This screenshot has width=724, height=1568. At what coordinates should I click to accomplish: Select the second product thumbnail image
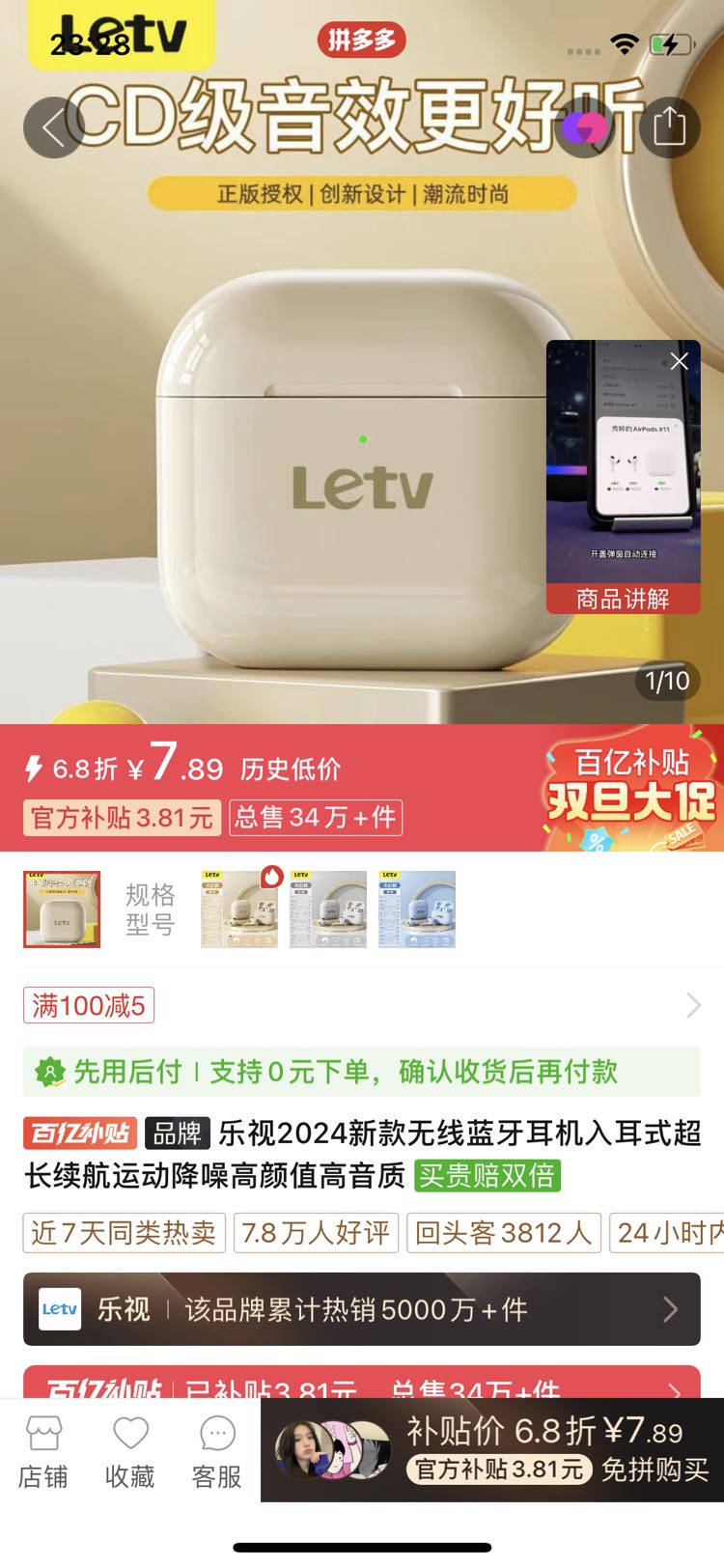pyautogui.click(x=238, y=908)
